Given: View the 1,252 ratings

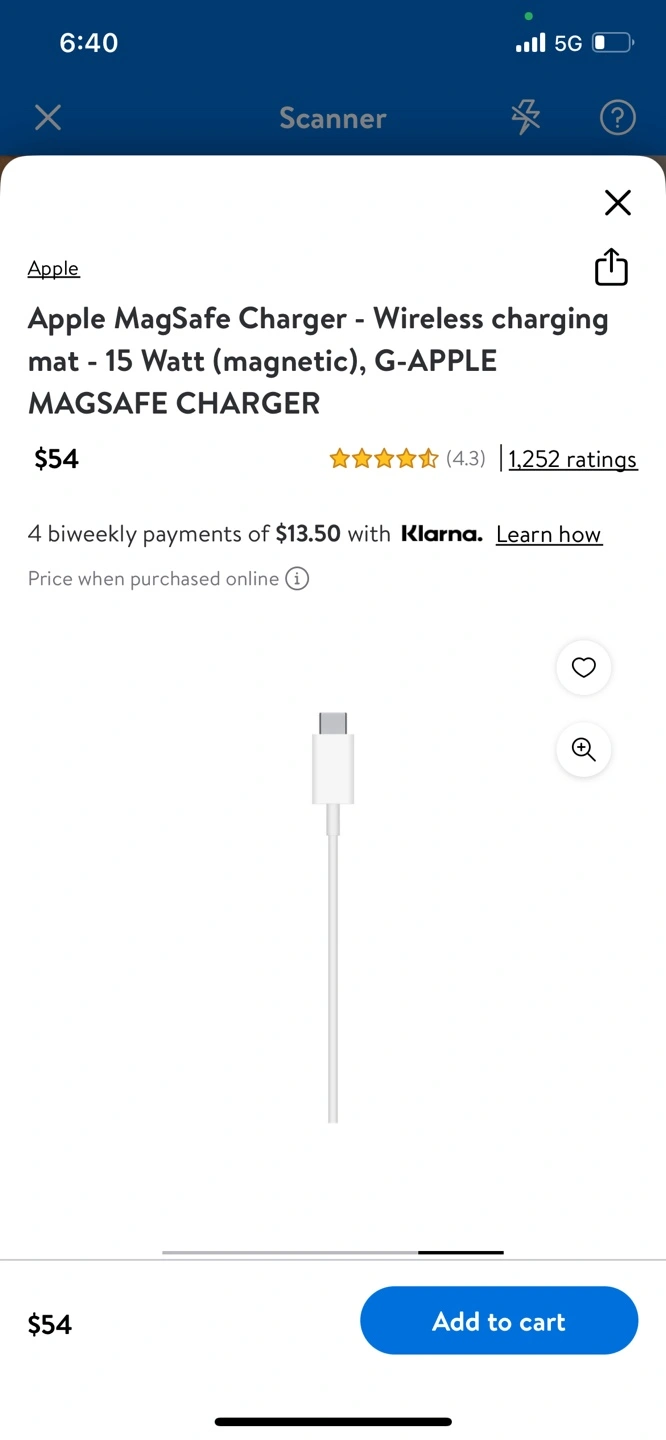Looking at the screenshot, I should (573, 459).
